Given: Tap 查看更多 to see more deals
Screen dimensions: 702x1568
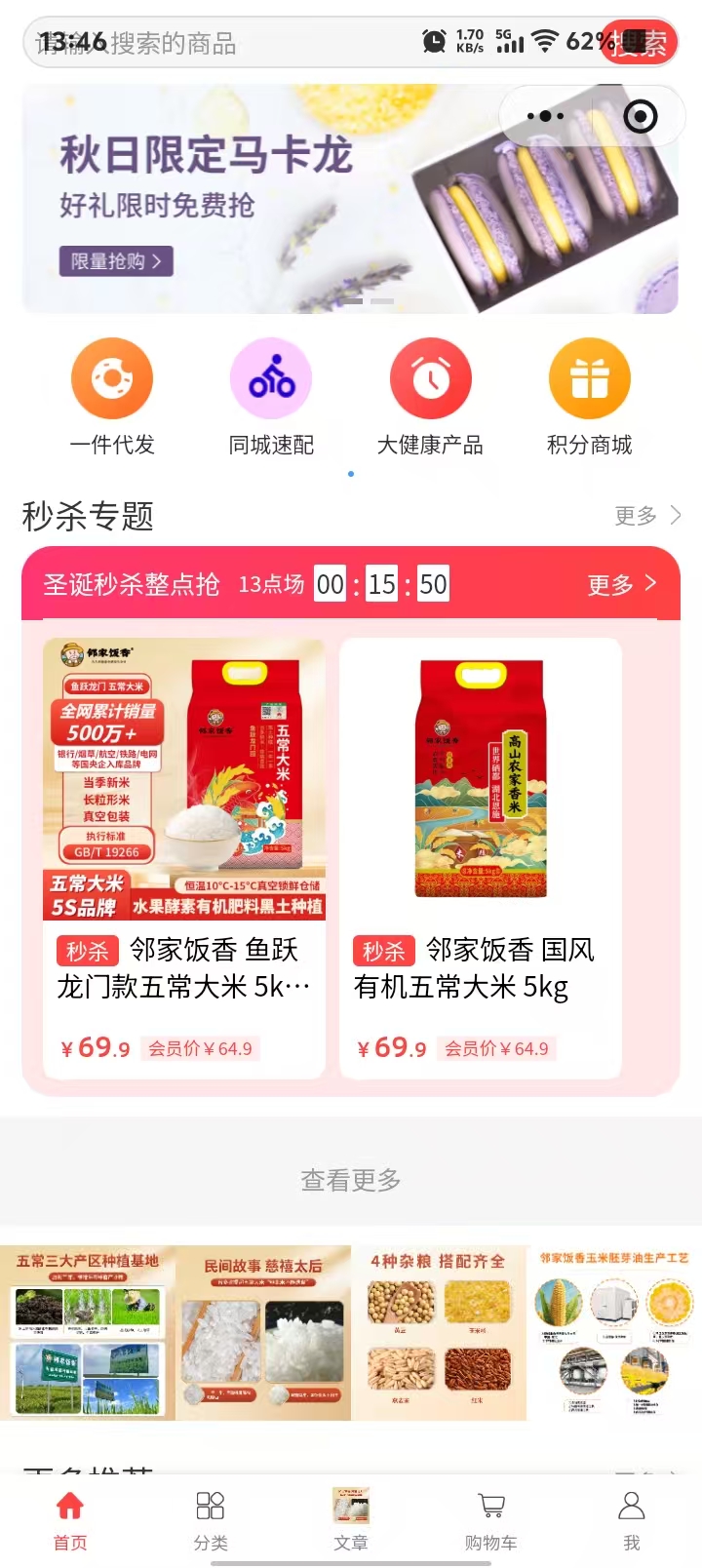Looking at the screenshot, I should tap(351, 1180).
